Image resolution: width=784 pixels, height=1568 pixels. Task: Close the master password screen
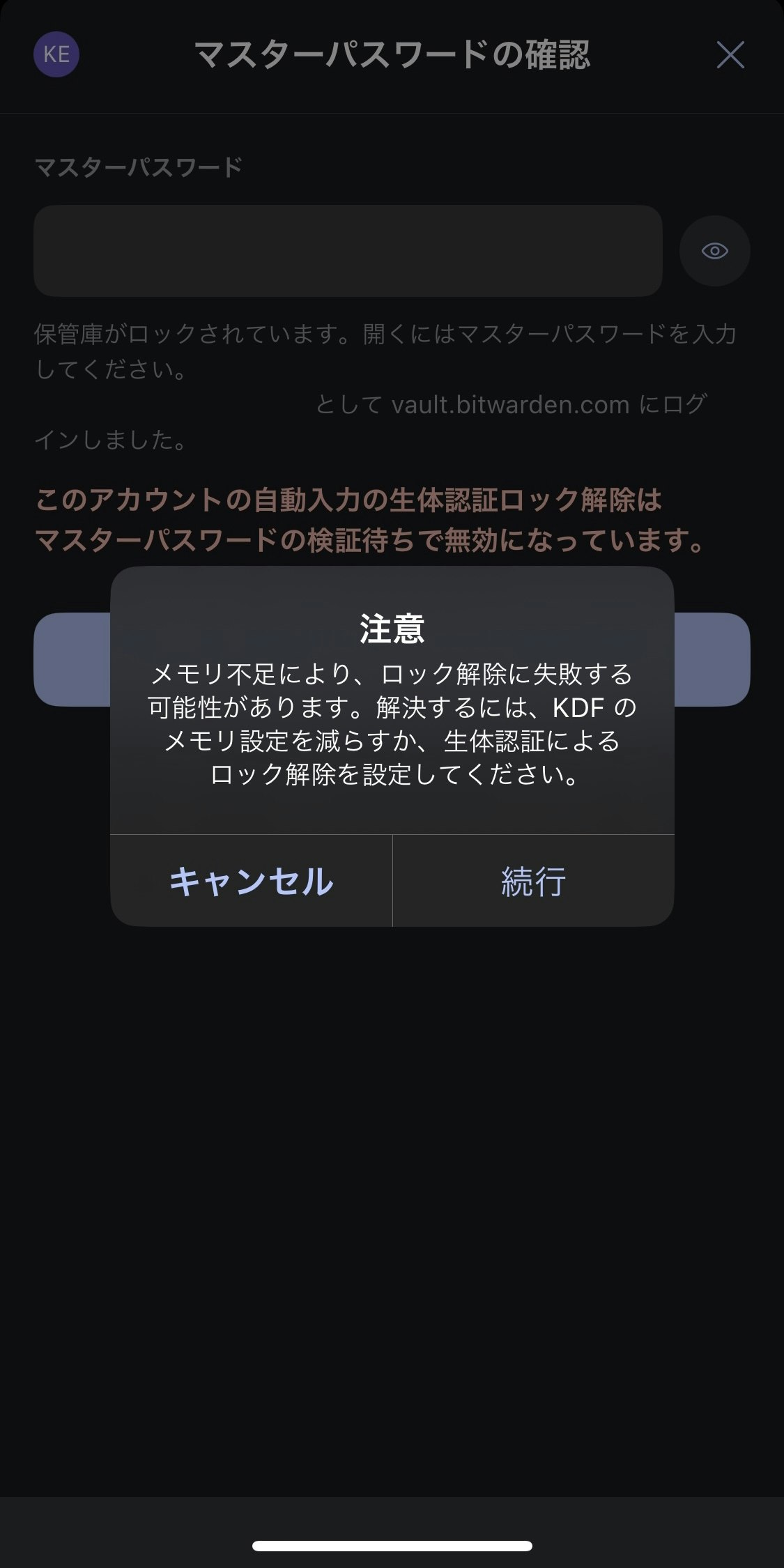(730, 55)
